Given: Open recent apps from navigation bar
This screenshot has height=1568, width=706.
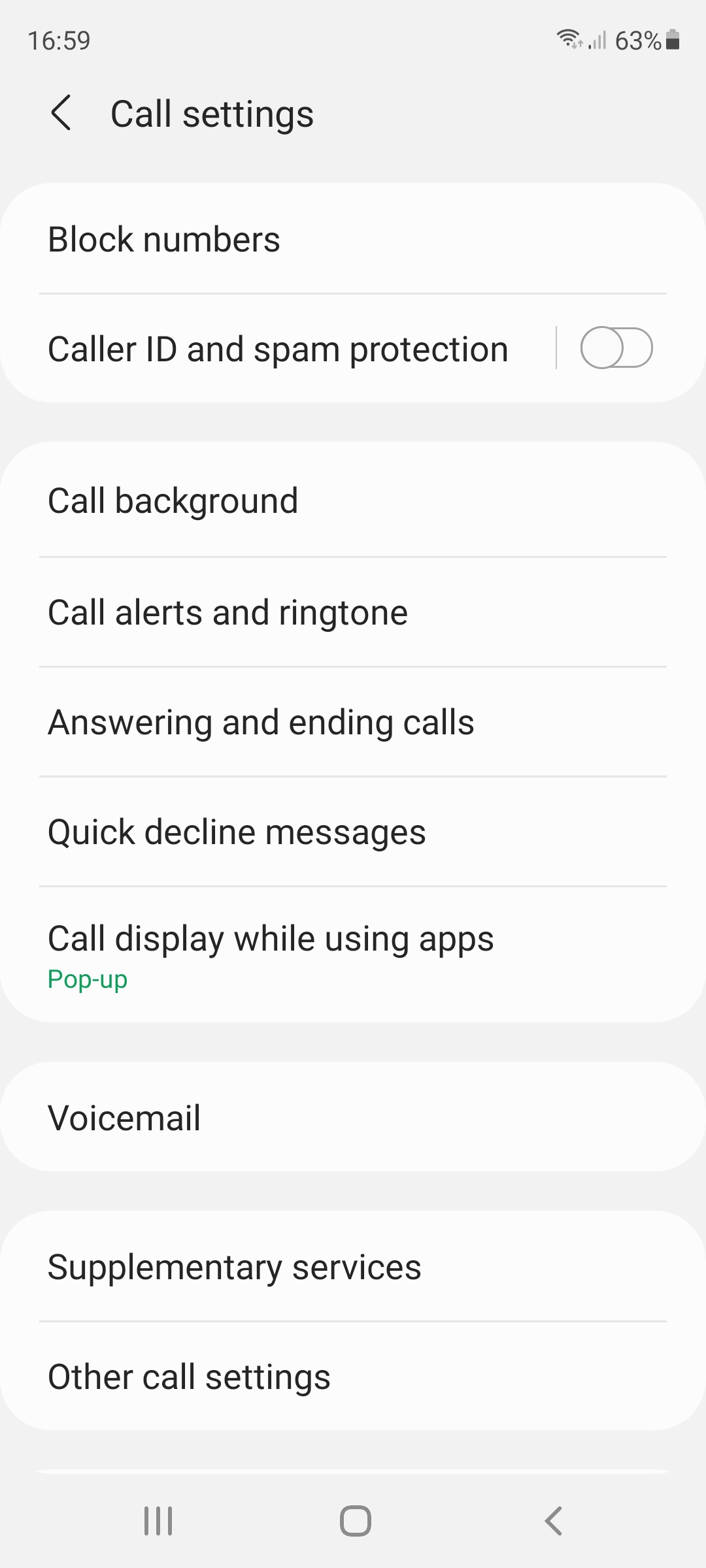Looking at the screenshot, I should pyautogui.click(x=158, y=1521).
